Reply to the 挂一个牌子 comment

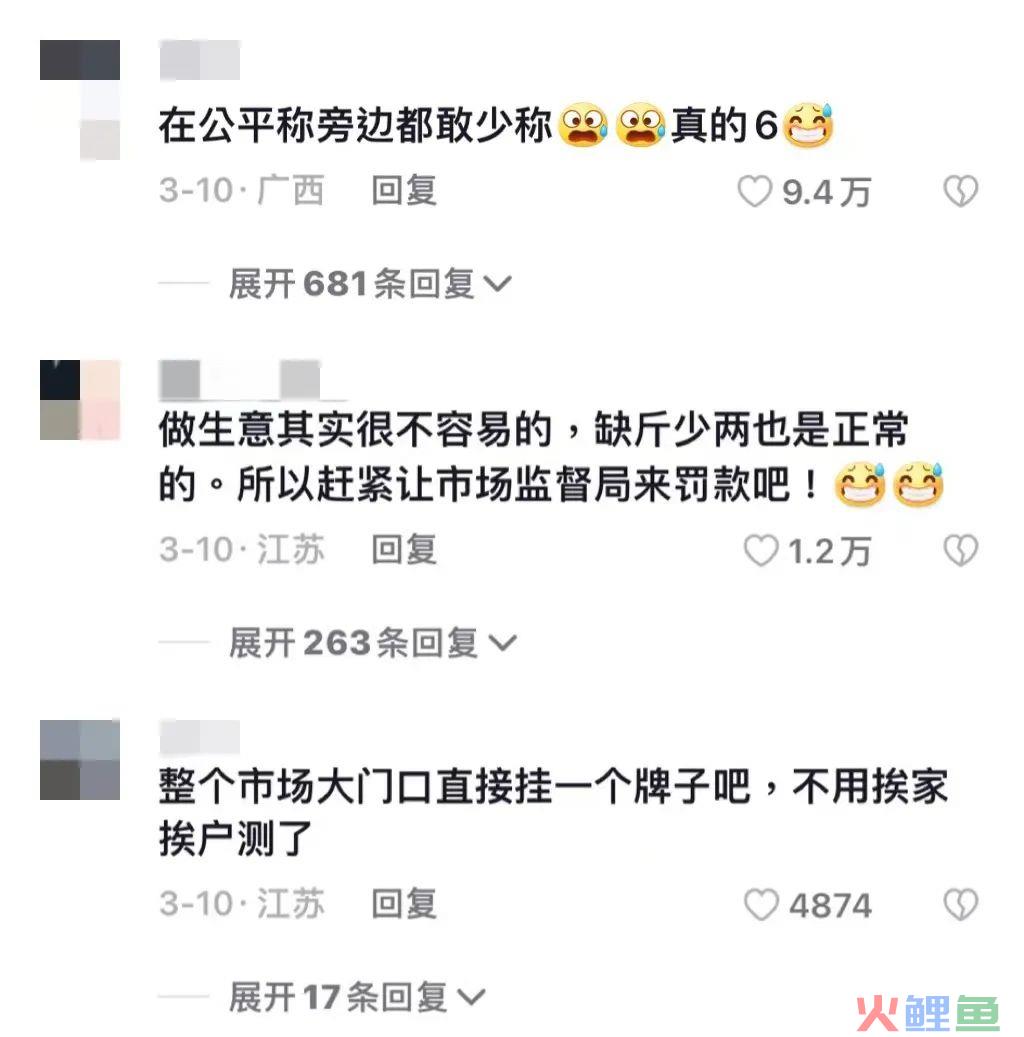[x=404, y=904]
